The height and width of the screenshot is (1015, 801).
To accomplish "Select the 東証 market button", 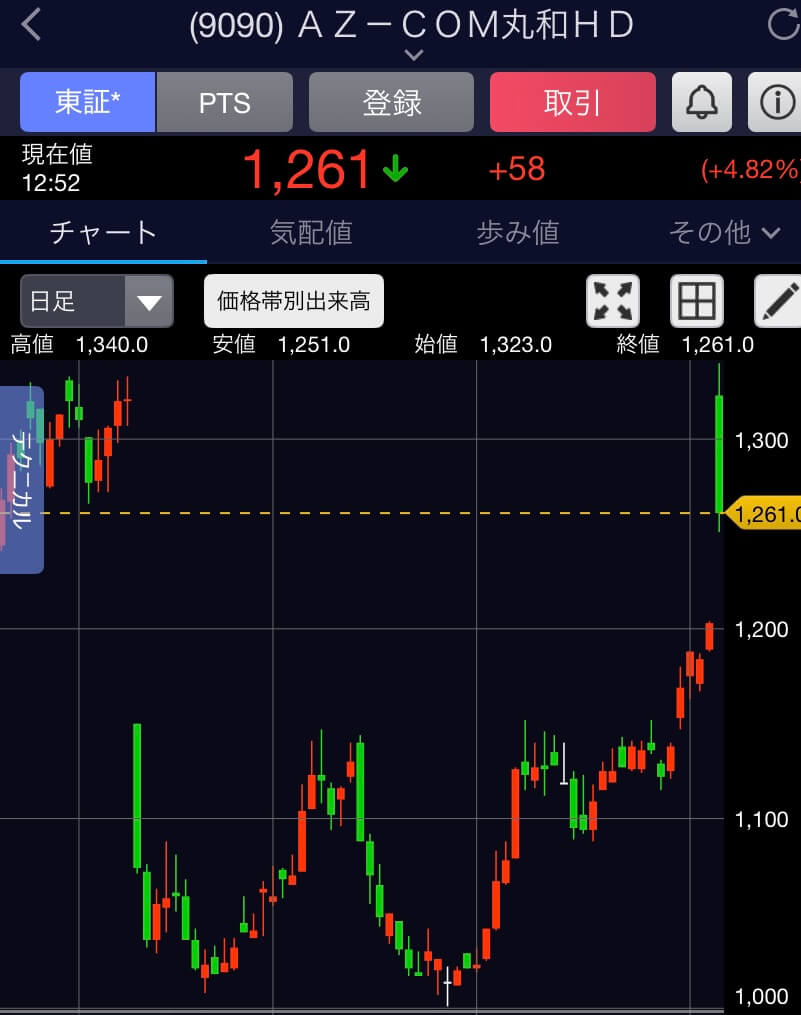I will pyautogui.click(x=88, y=102).
